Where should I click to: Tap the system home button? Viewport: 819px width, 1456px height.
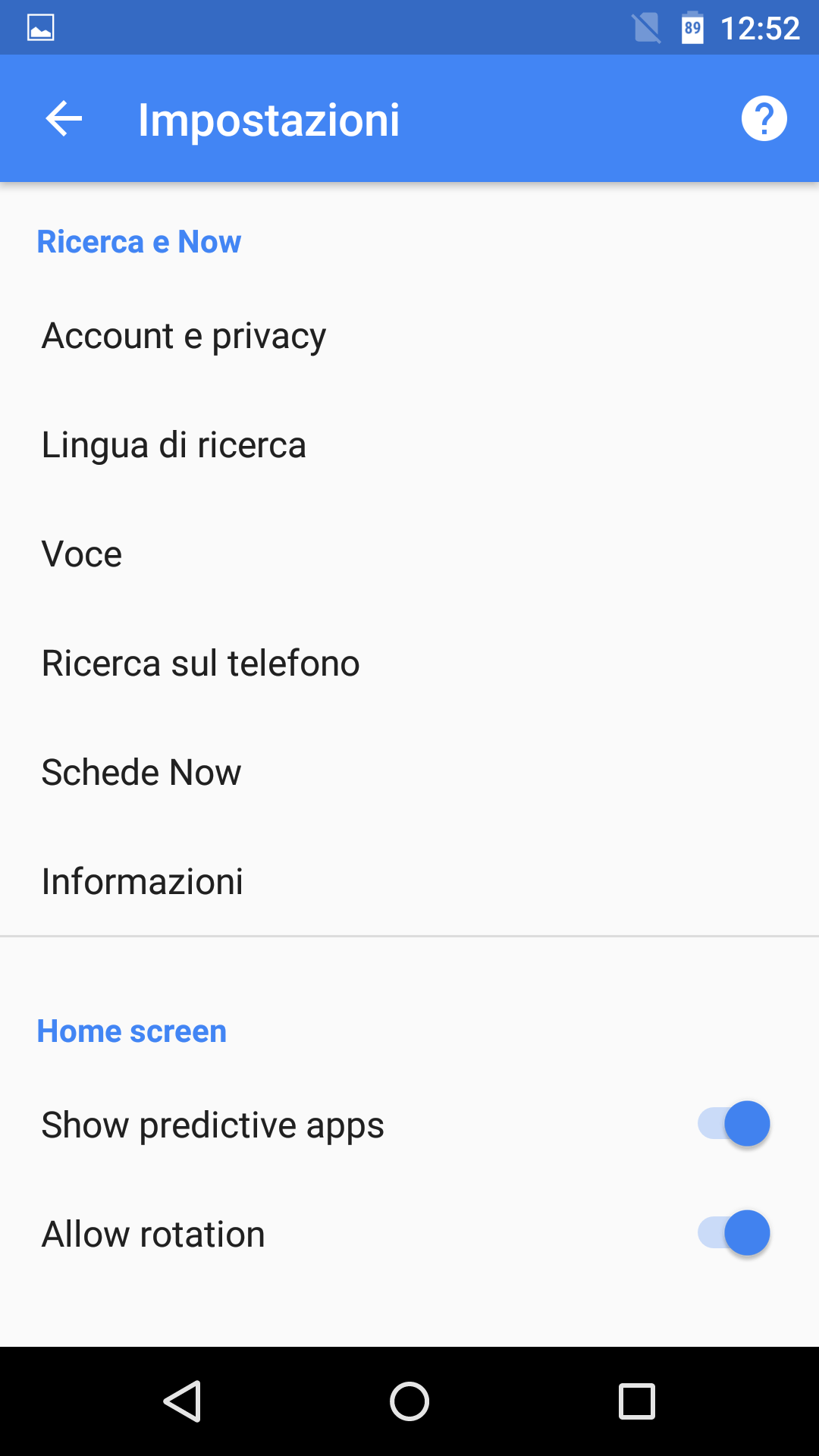[409, 1401]
